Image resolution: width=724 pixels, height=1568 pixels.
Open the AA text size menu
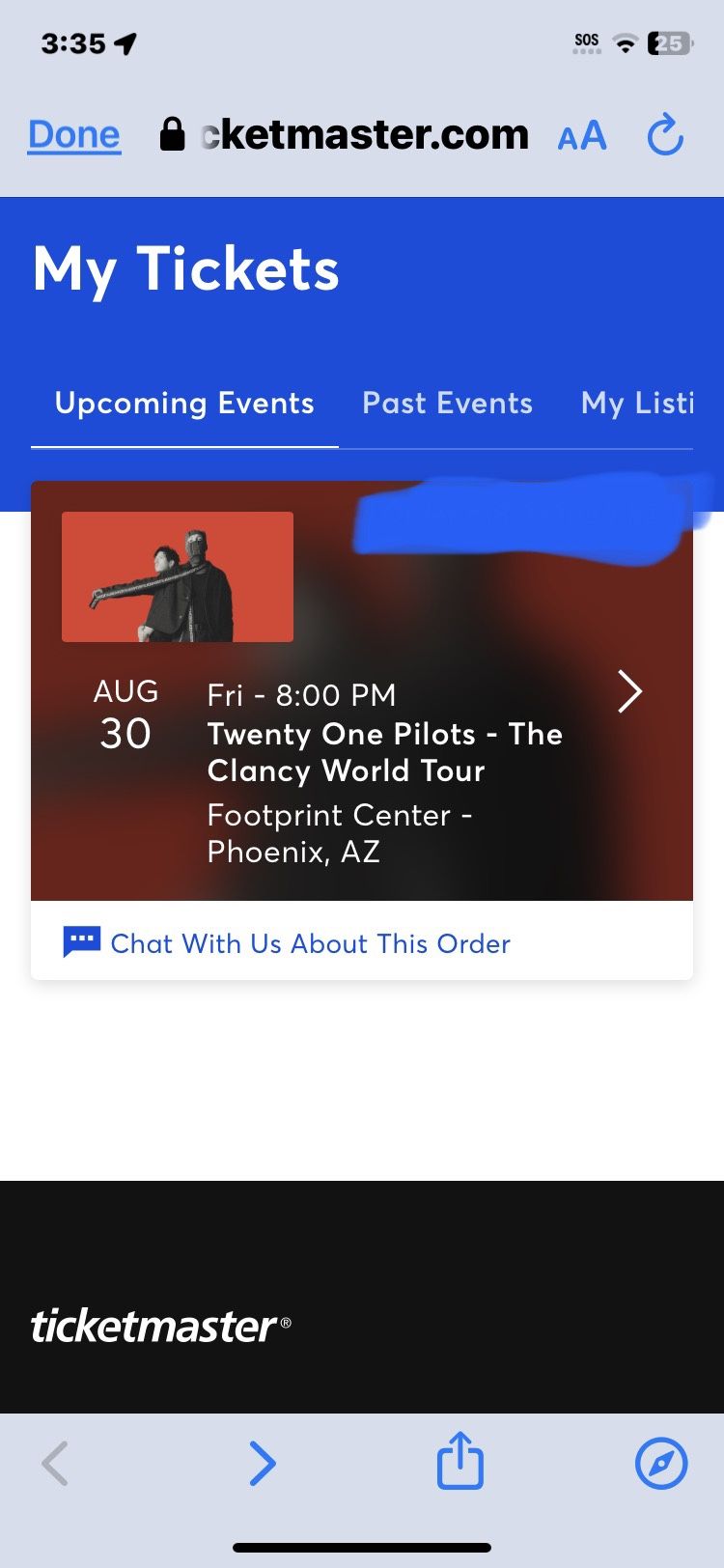(x=582, y=135)
